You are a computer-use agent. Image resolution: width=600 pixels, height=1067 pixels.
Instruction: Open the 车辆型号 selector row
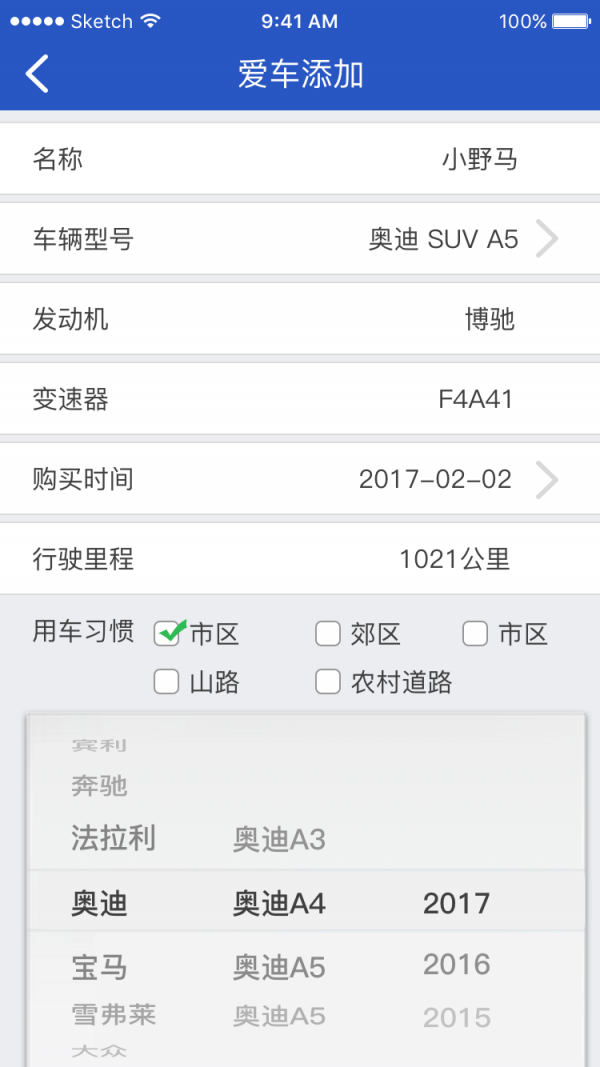click(300, 239)
